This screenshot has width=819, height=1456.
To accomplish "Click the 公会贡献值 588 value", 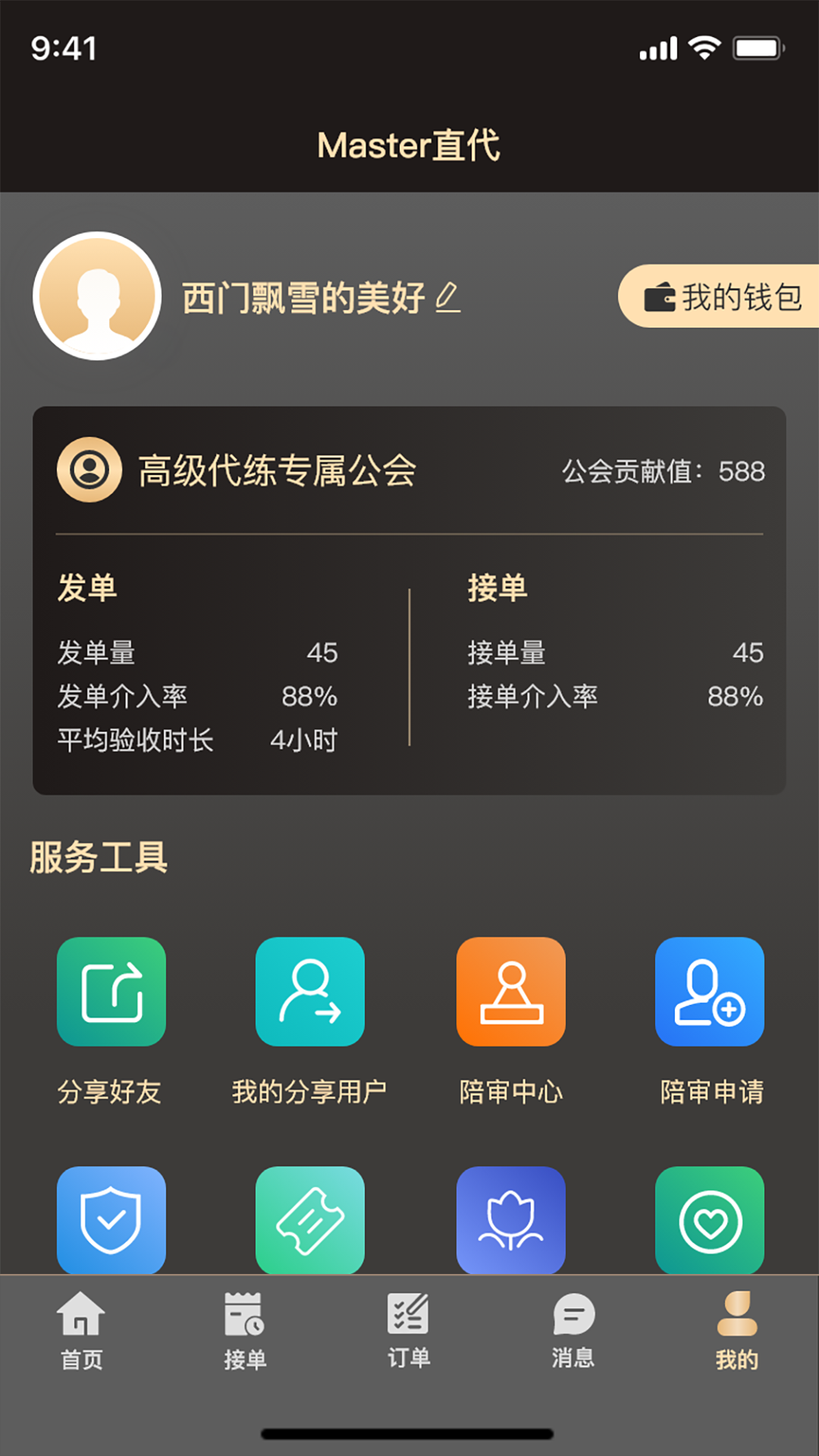I will click(x=664, y=470).
